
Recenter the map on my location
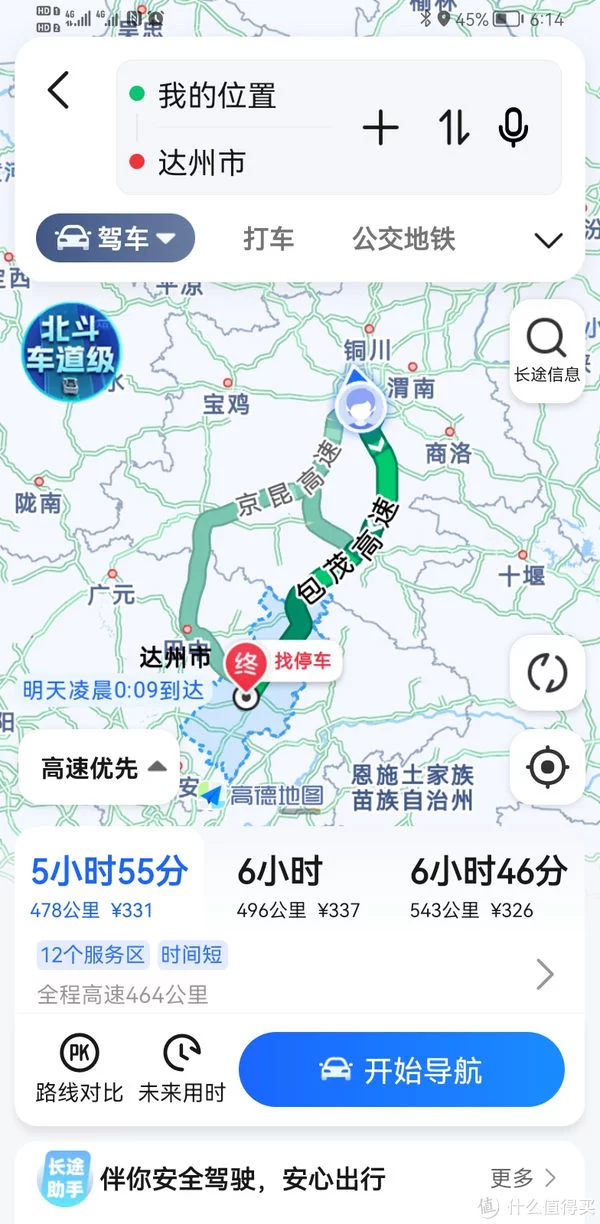pyautogui.click(x=547, y=768)
